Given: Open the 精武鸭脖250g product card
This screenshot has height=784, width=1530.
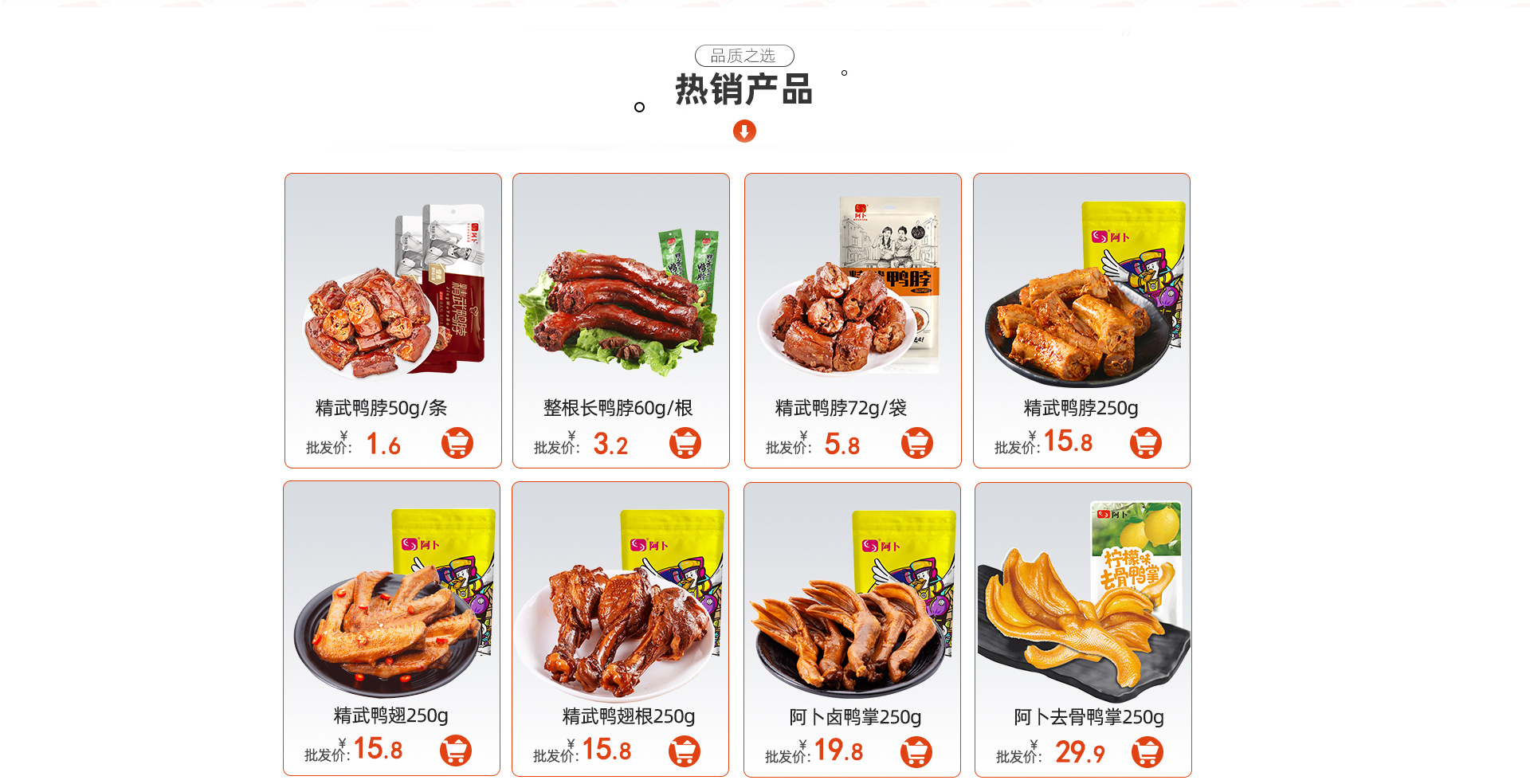Looking at the screenshot, I should pyautogui.click(x=1081, y=295).
